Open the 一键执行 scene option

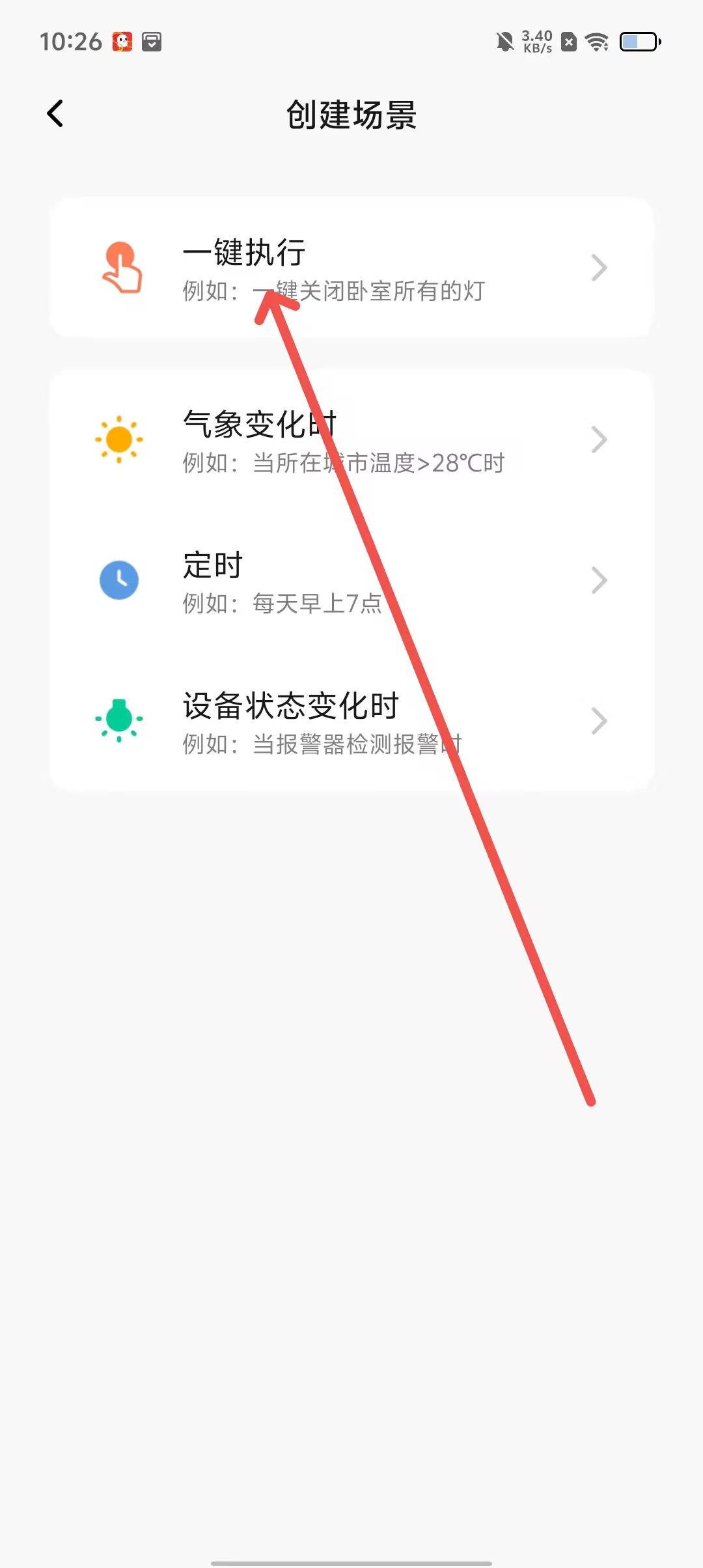click(351, 268)
